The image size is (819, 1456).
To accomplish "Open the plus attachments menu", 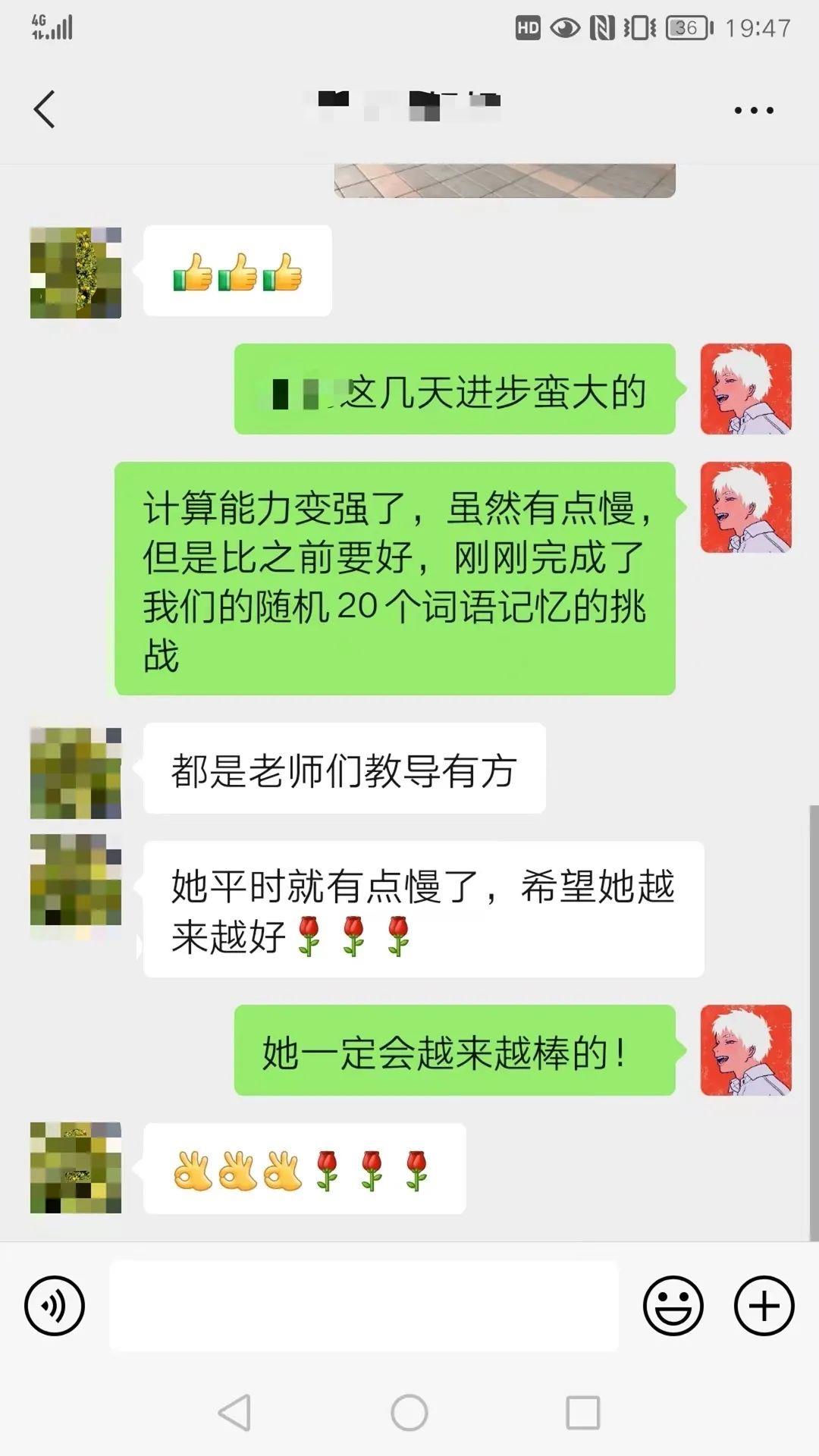I will (x=764, y=1306).
